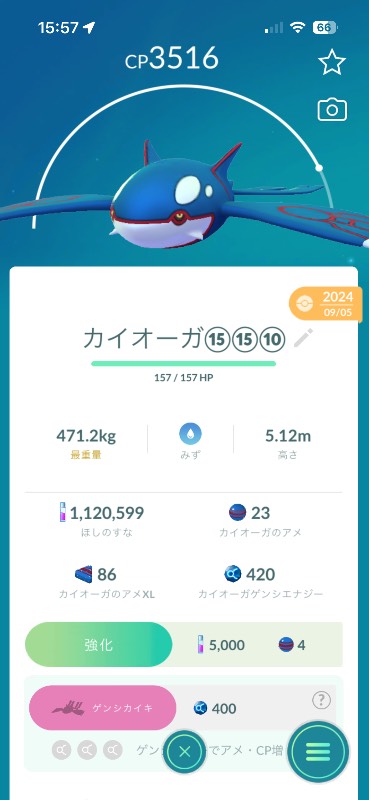Edit the nickname with the pencil icon
369x800 pixels.
tap(304, 338)
